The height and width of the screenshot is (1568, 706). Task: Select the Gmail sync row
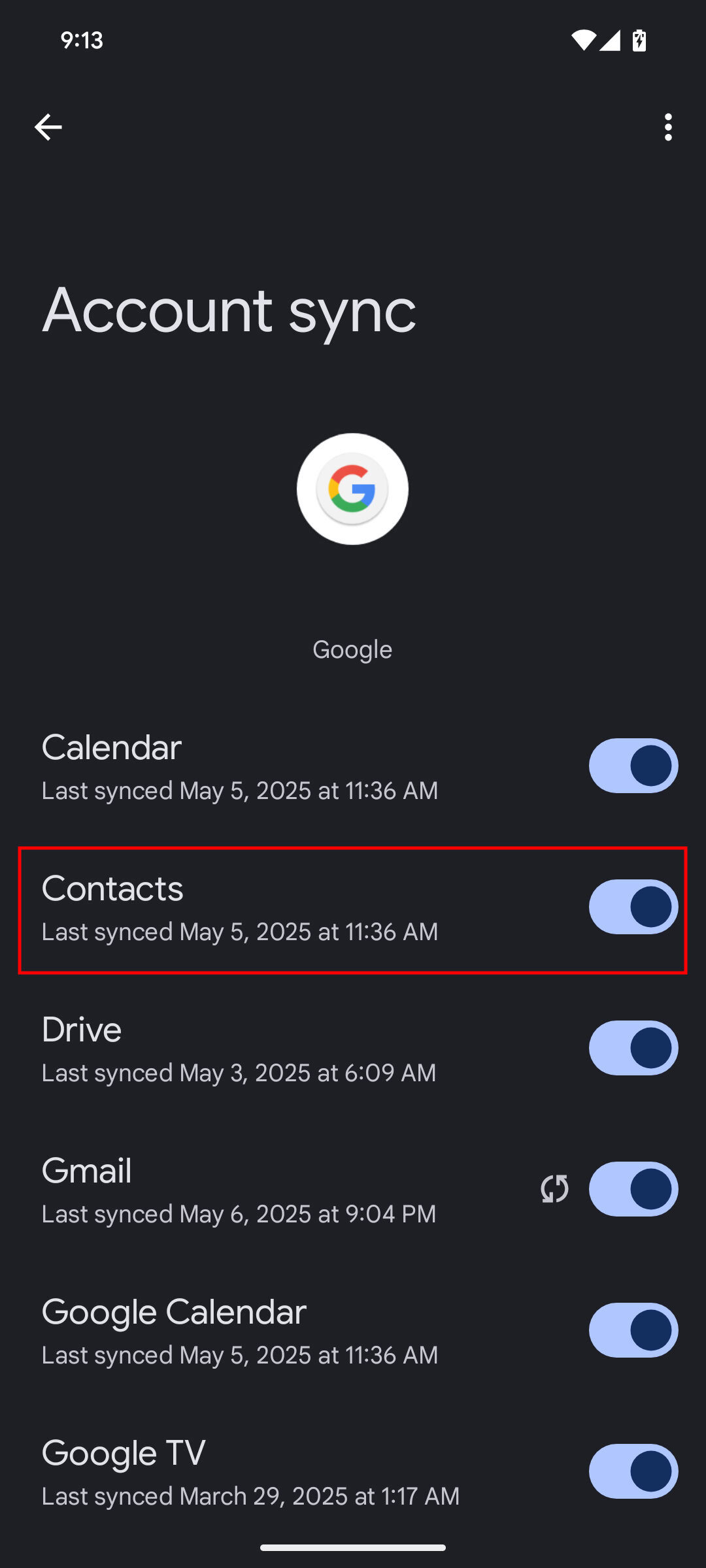261,1188
